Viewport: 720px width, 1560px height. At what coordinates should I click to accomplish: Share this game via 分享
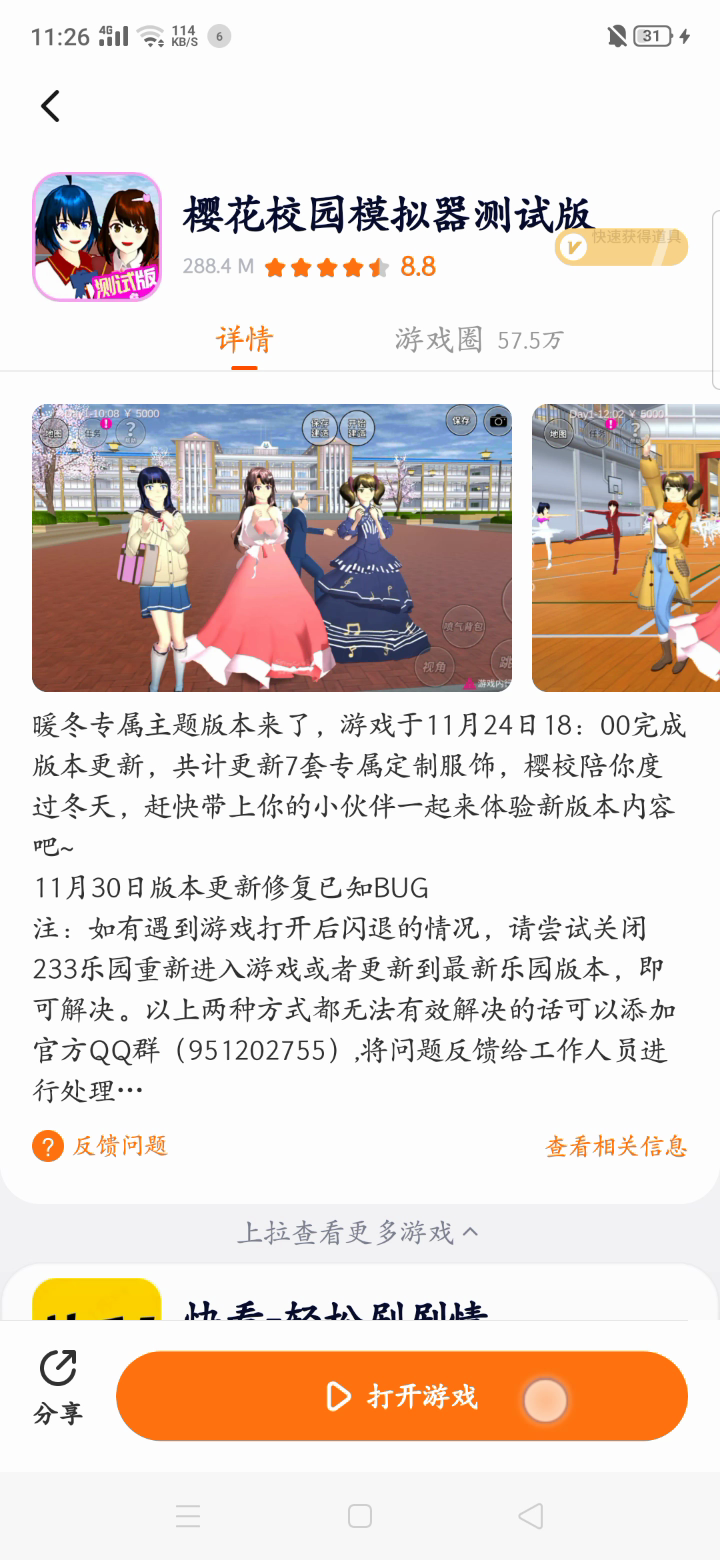[58, 1389]
